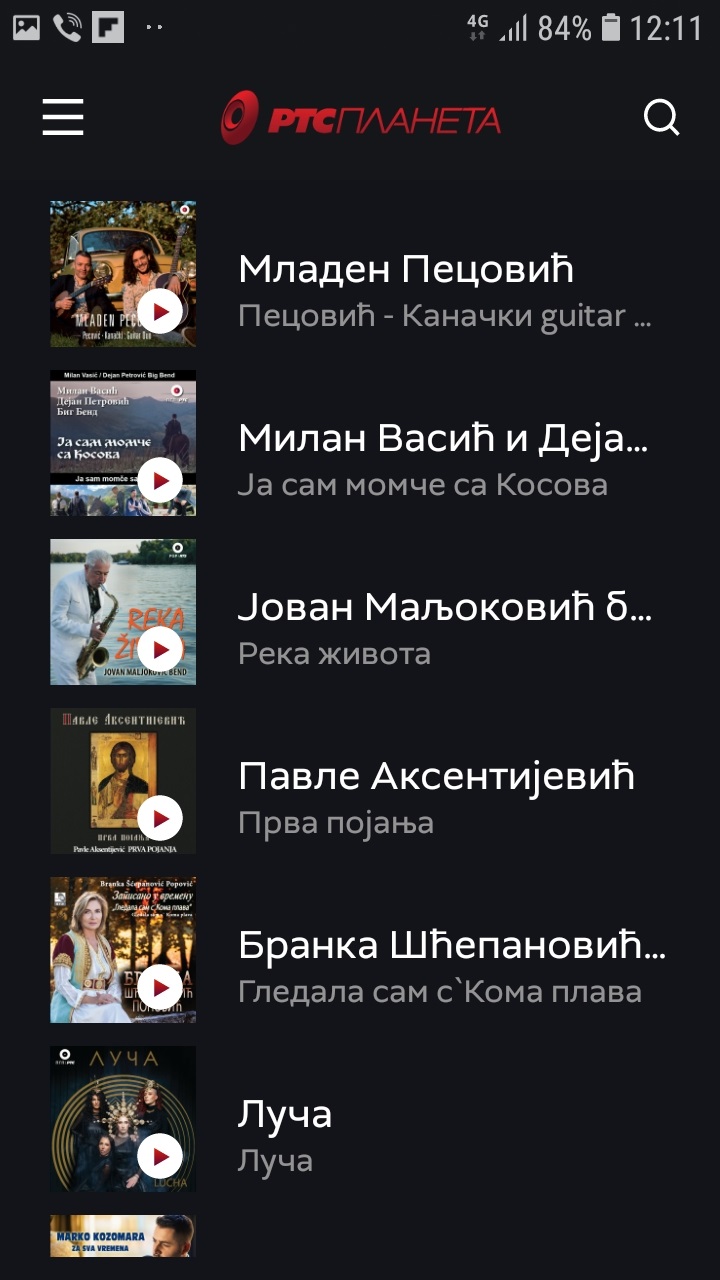Select the Јован Маљоковић album row

click(445, 628)
